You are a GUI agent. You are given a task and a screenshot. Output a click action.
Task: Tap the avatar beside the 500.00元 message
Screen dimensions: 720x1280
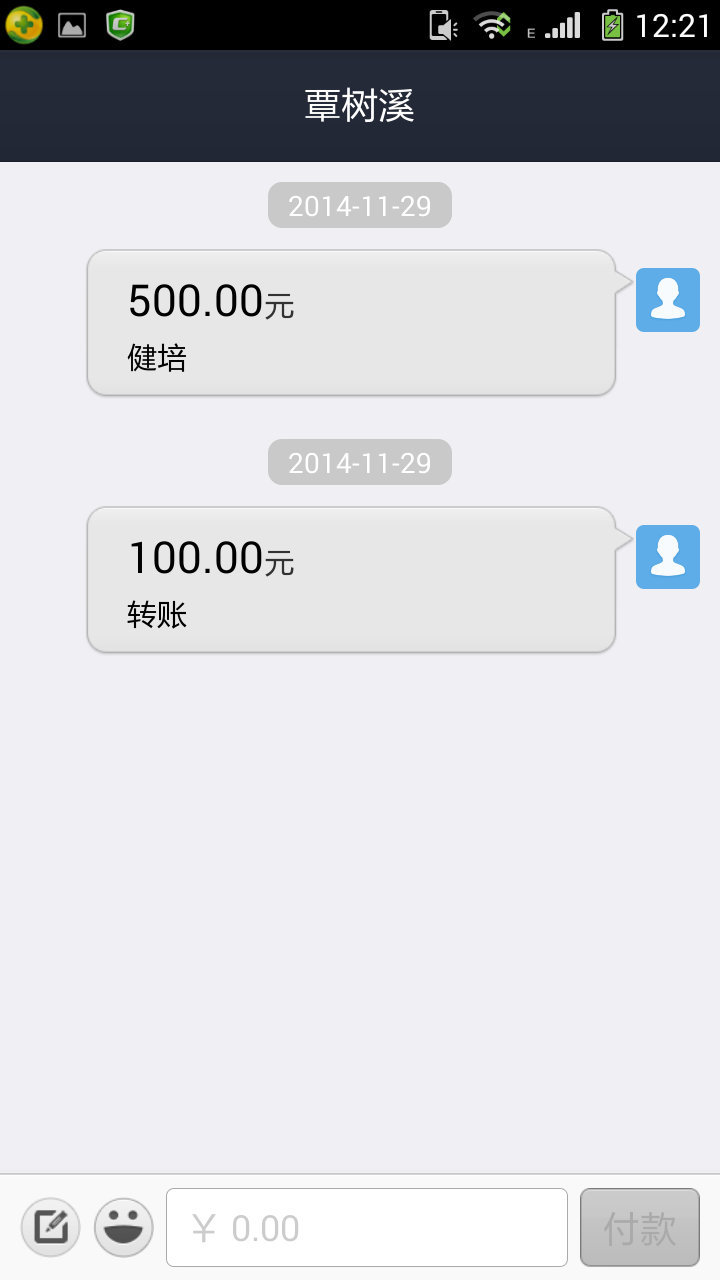click(x=668, y=300)
